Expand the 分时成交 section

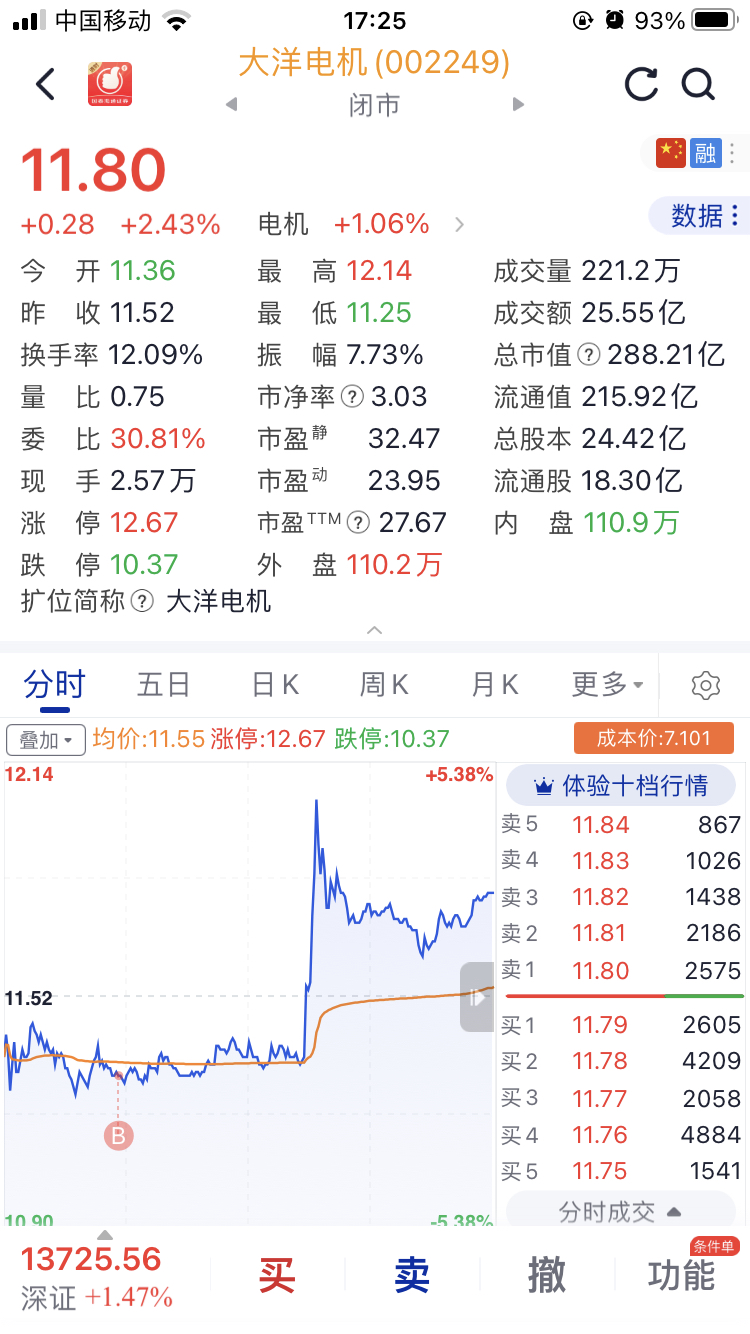click(x=621, y=1212)
